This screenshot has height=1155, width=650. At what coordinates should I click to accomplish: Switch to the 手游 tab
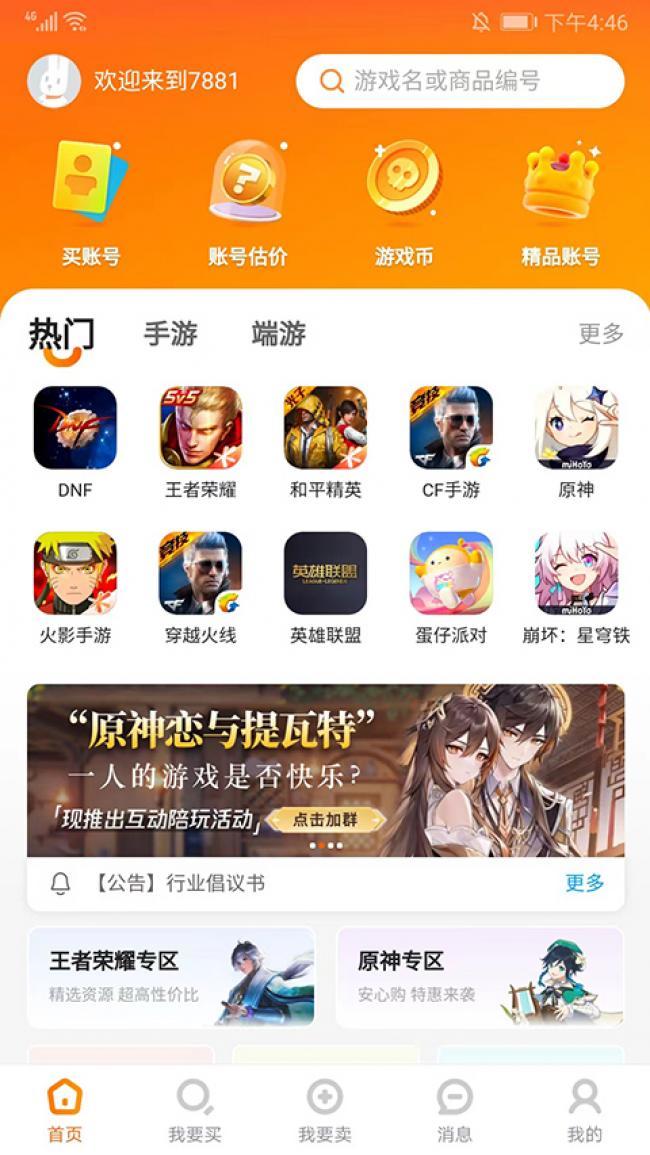point(170,334)
